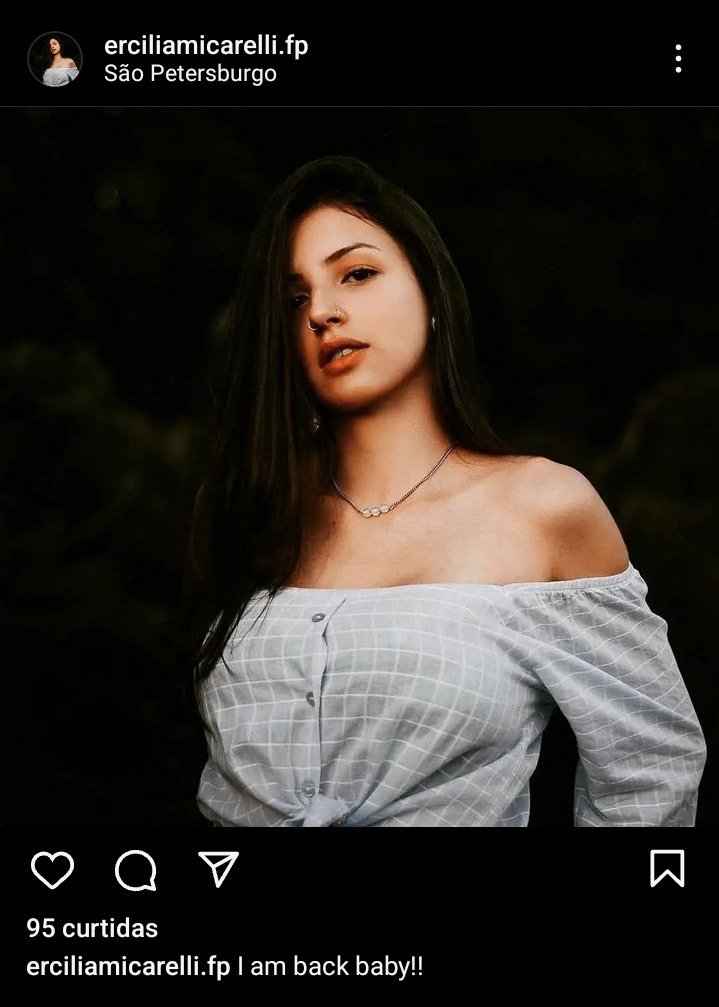This screenshot has width=719, height=1007.
Task: Share the post via paper plane icon
Action: 218,869
